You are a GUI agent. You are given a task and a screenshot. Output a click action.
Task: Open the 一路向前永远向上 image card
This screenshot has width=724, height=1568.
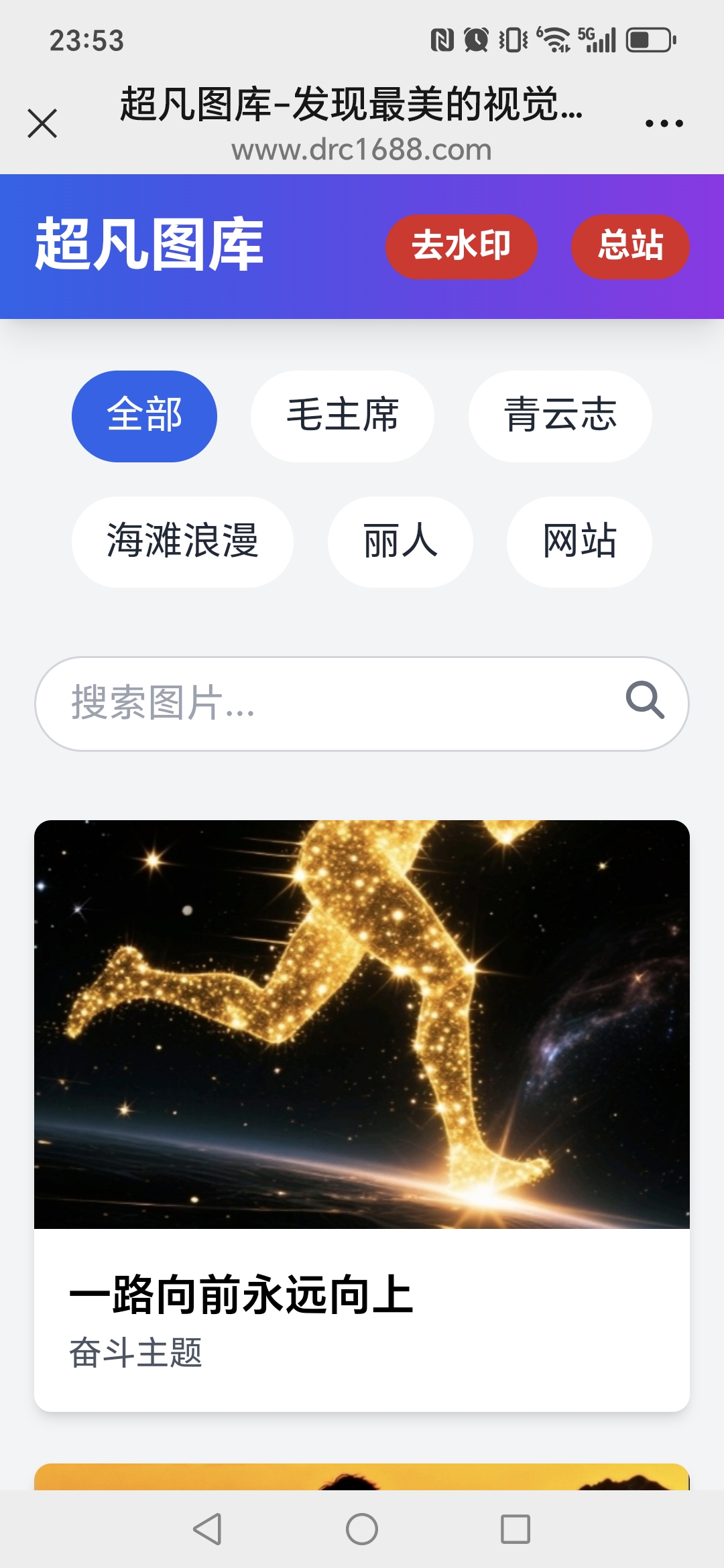point(362,1072)
